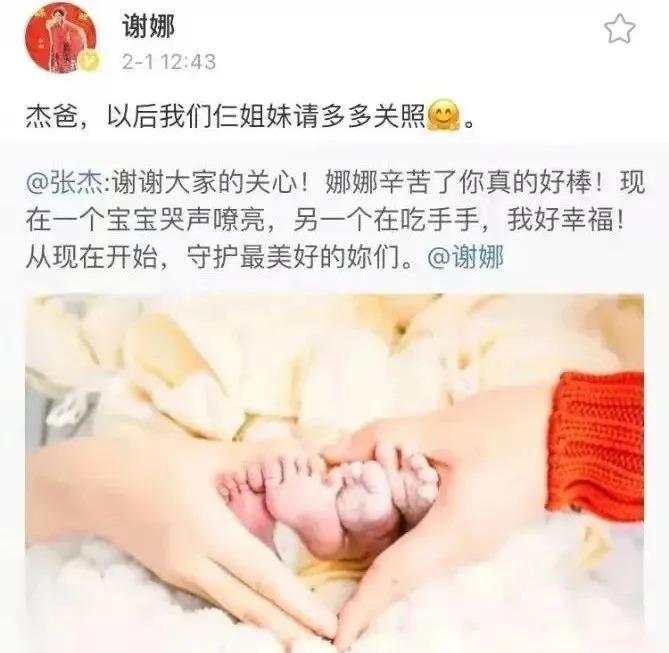Screen dimensions: 669x653
Task: View the baby feet photo full size
Action: (334, 472)
